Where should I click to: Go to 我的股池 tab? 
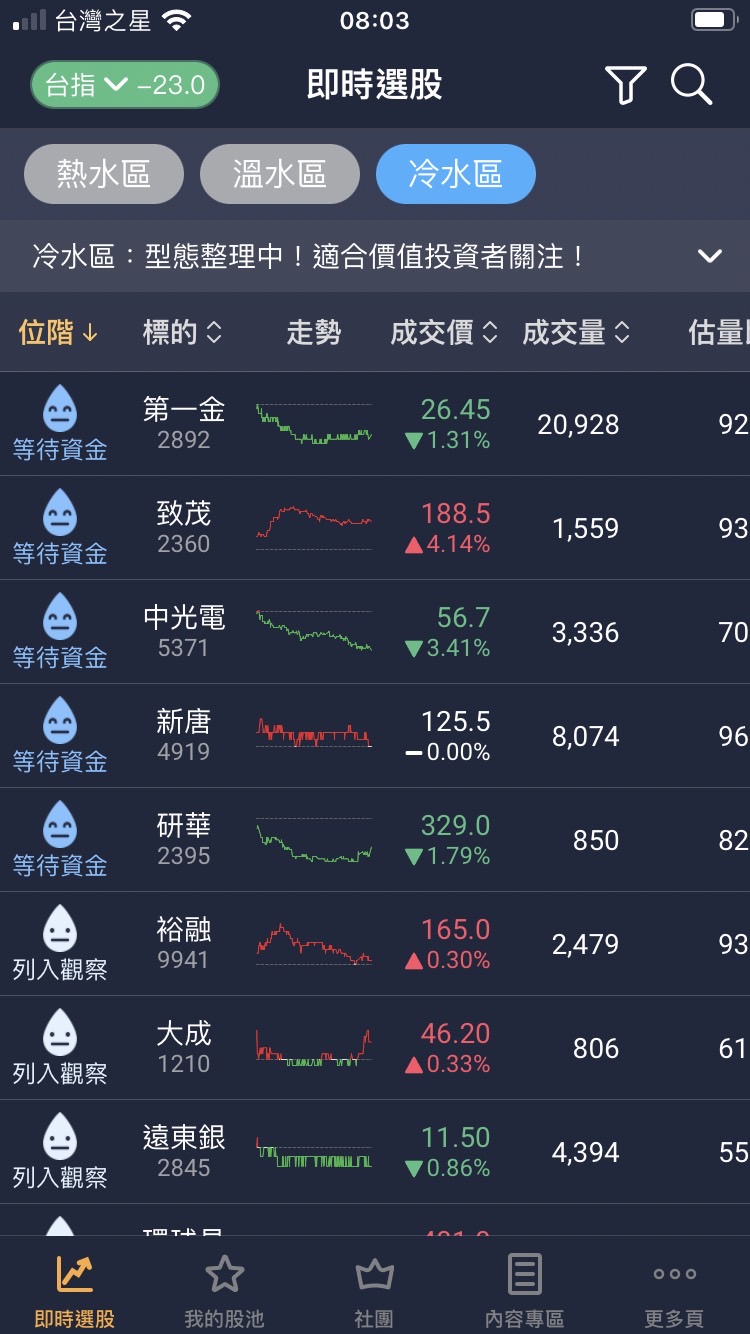coord(225,1290)
